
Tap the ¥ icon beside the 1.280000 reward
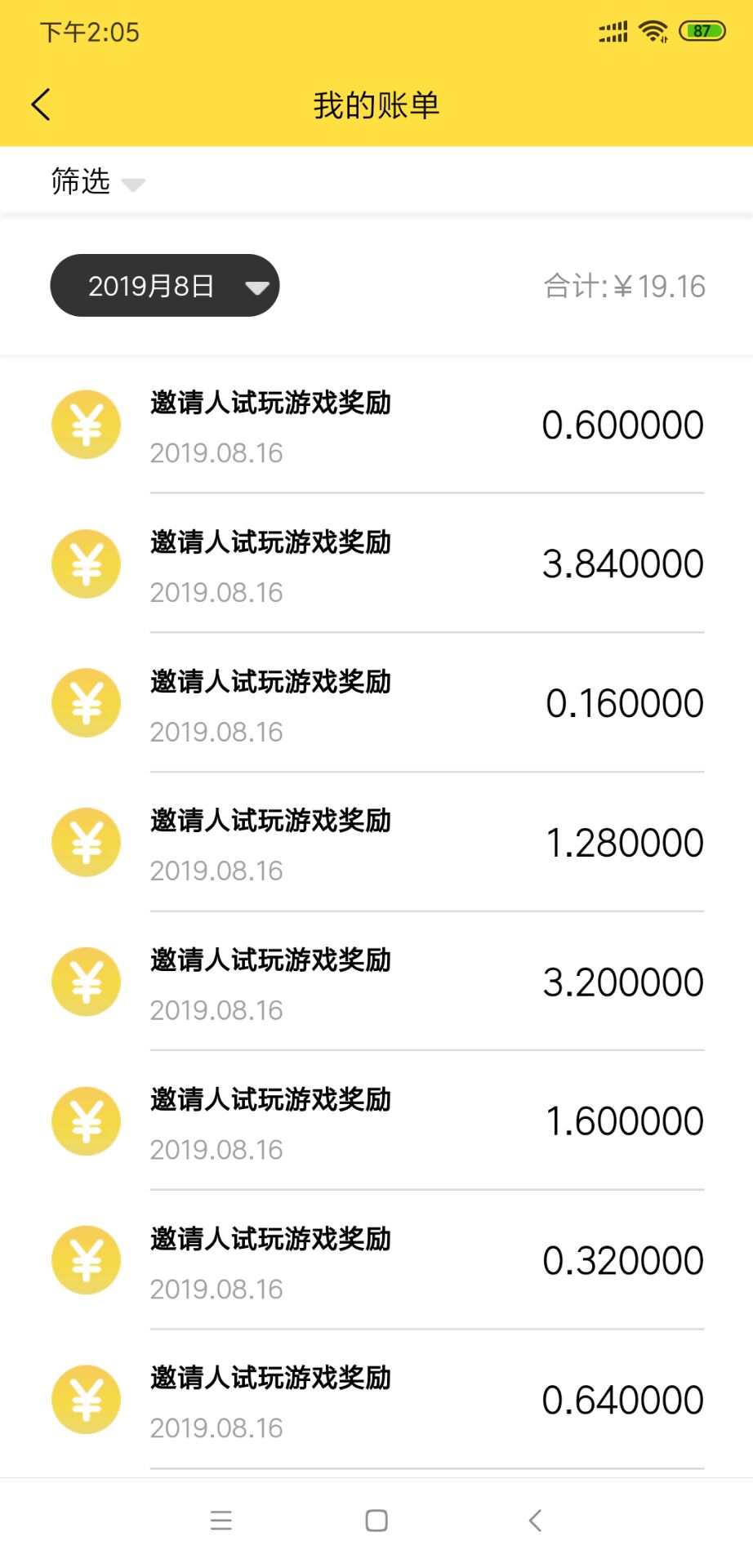pyautogui.click(x=86, y=842)
